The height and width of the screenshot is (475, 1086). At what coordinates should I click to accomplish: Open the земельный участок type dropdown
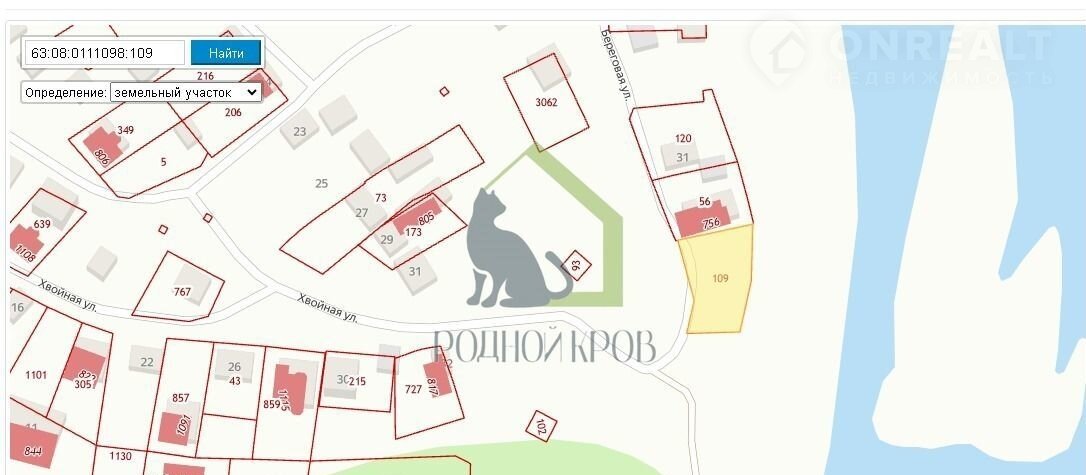coord(185,92)
